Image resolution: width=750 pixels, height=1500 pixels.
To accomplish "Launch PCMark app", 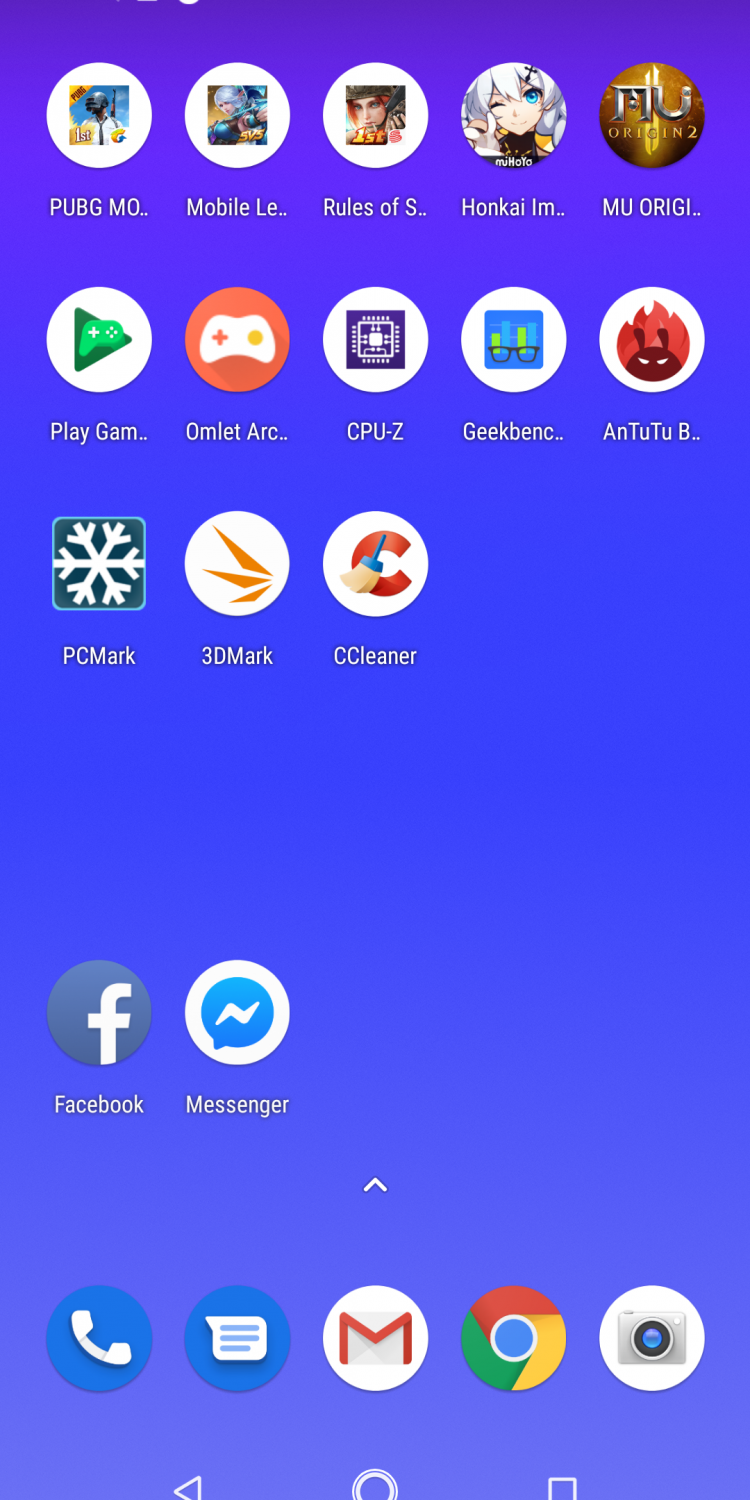I will (x=99, y=564).
